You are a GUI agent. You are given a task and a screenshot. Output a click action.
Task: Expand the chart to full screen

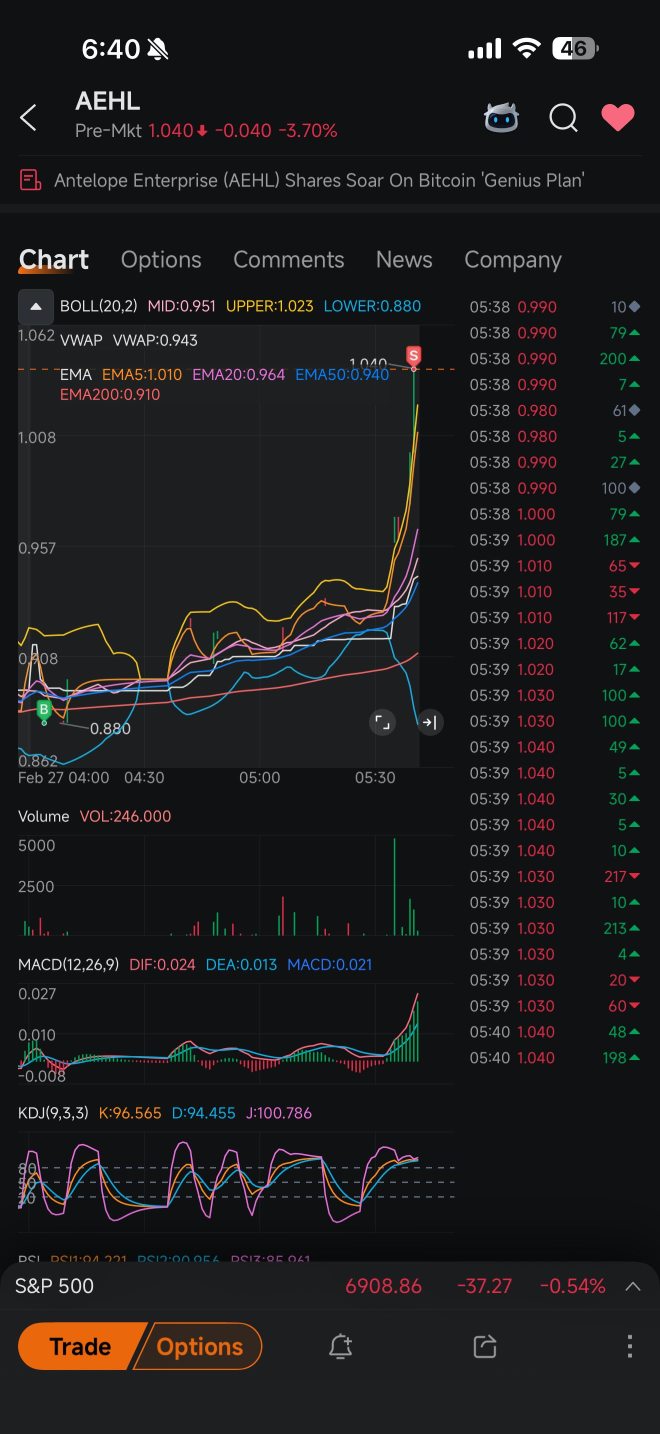pyautogui.click(x=382, y=722)
